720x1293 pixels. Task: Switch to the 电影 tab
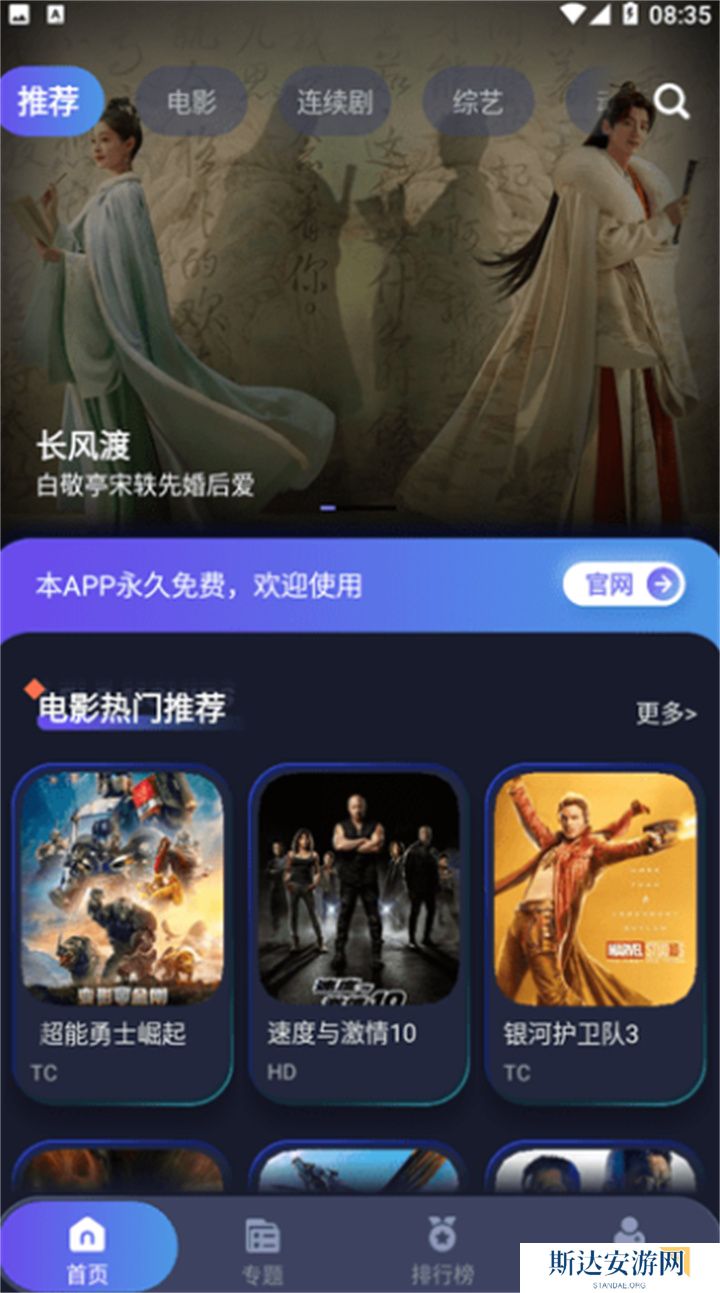point(192,101)
